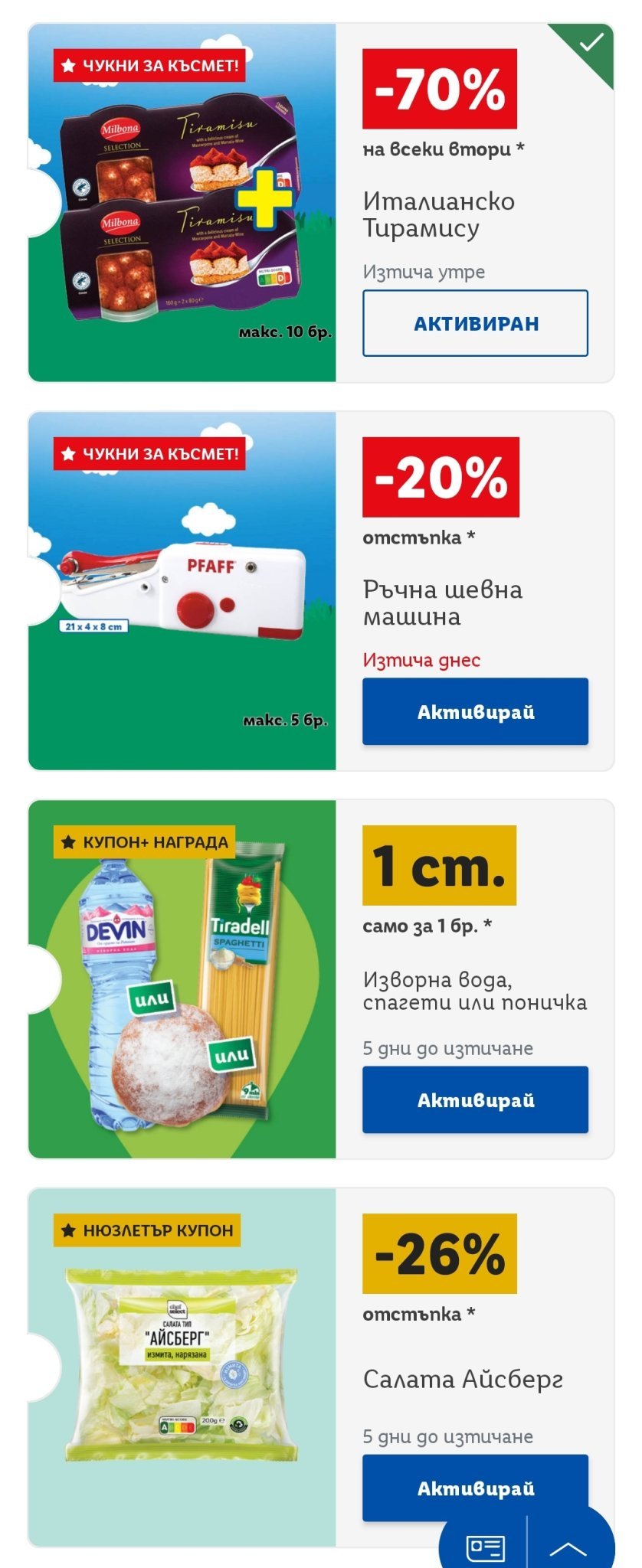
Task: Open the loyalty card floating button
Action: (486, 1547)
